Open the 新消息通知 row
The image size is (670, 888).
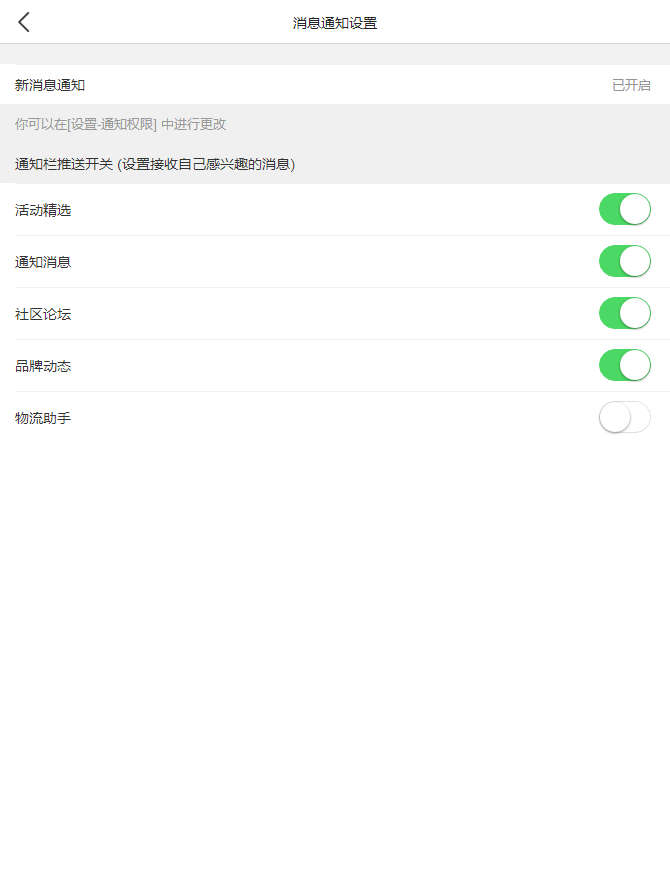(x=334, y=85)
